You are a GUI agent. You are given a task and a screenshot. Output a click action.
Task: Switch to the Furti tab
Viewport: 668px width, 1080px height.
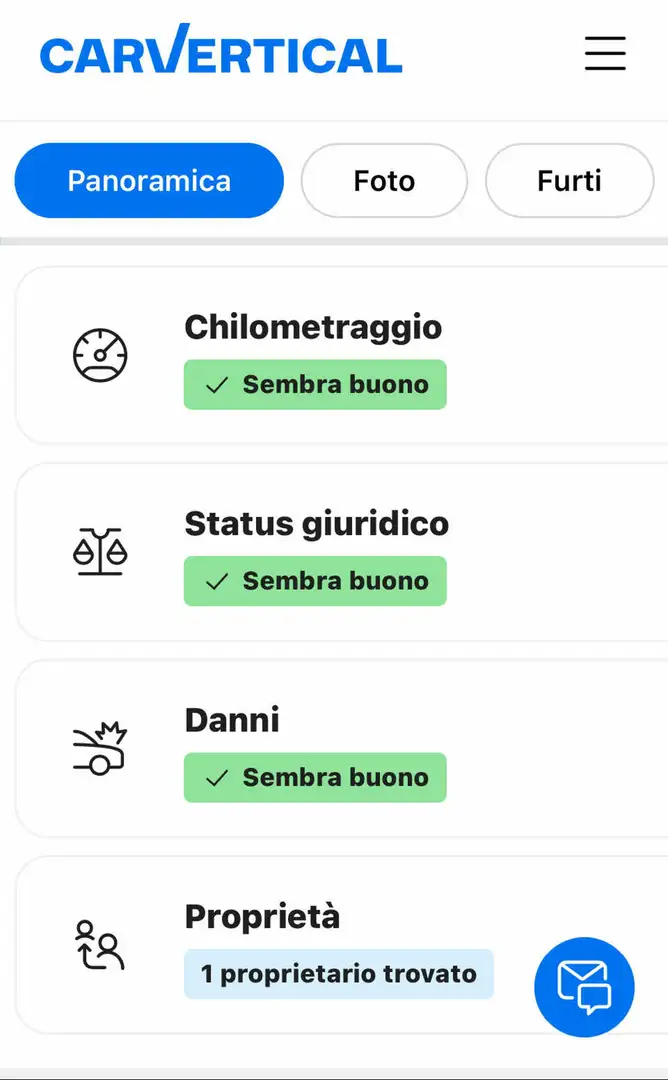(569, 181)
